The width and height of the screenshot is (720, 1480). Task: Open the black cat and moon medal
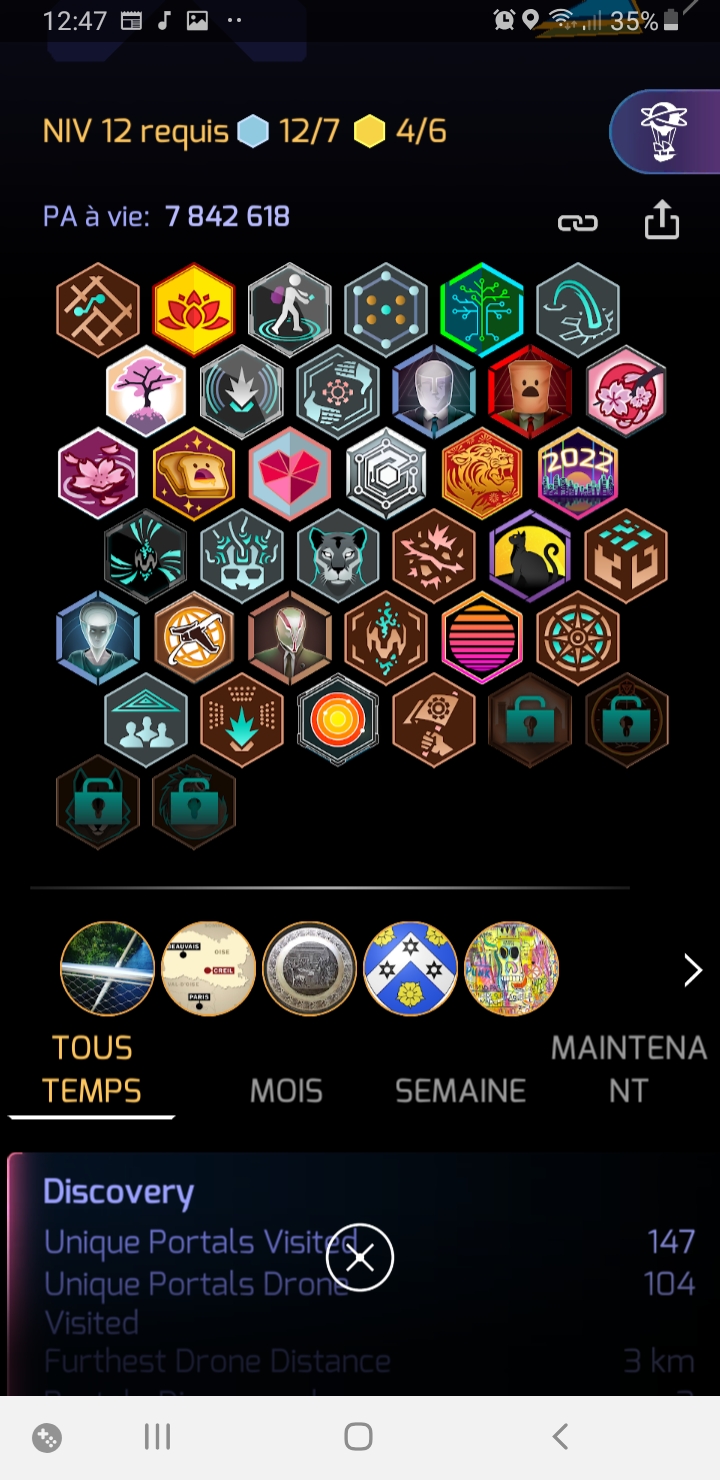[530, 553]
